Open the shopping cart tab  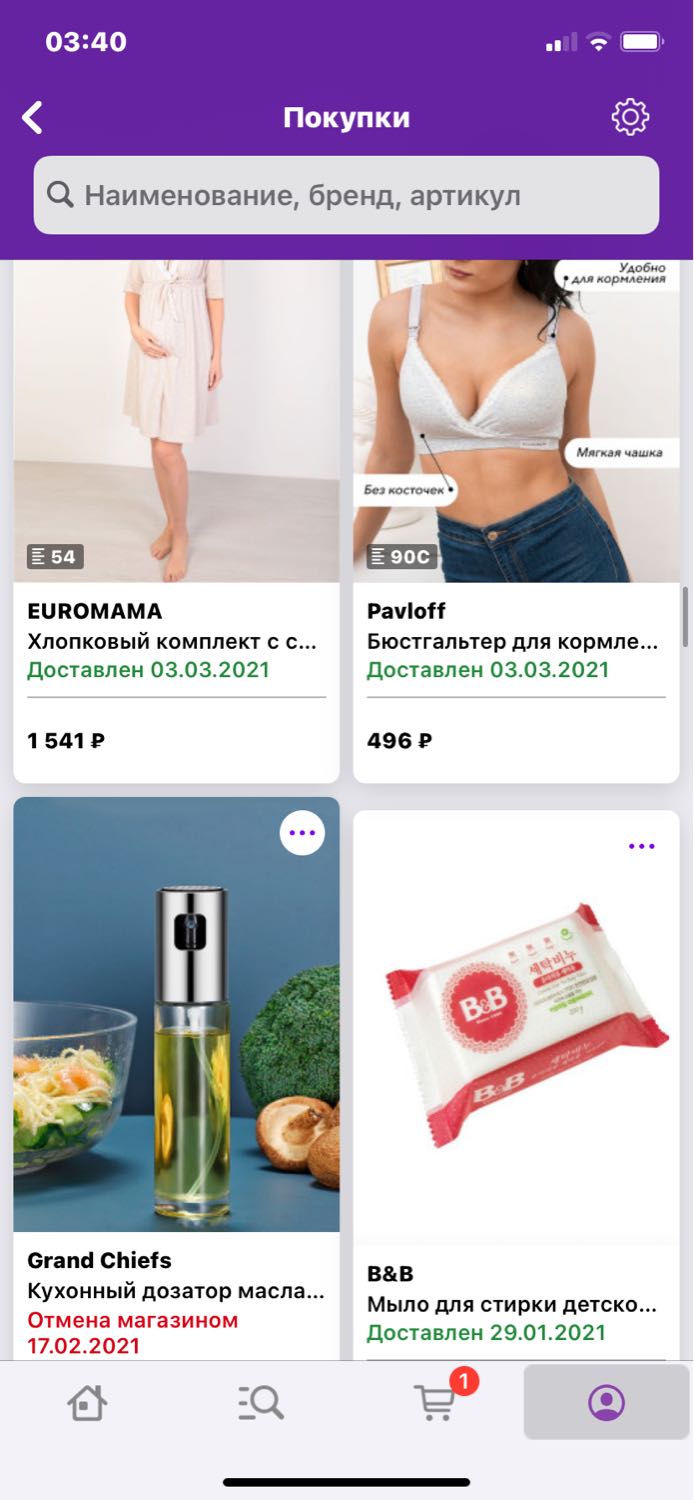click(x=435, y=1402)
